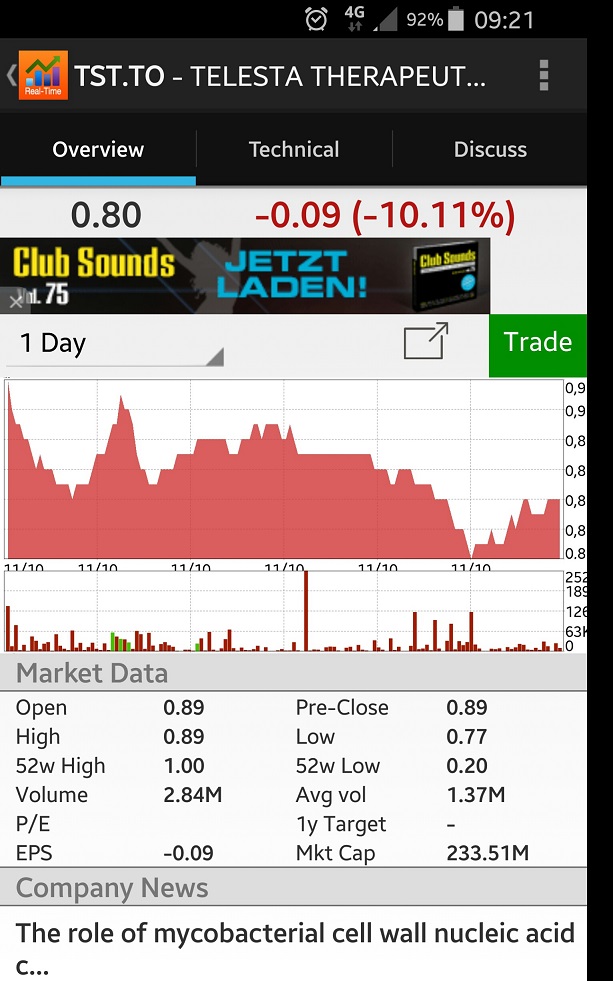Switch to the Technical tab
This screenshot has width=613, height=981.
point(294,150)
